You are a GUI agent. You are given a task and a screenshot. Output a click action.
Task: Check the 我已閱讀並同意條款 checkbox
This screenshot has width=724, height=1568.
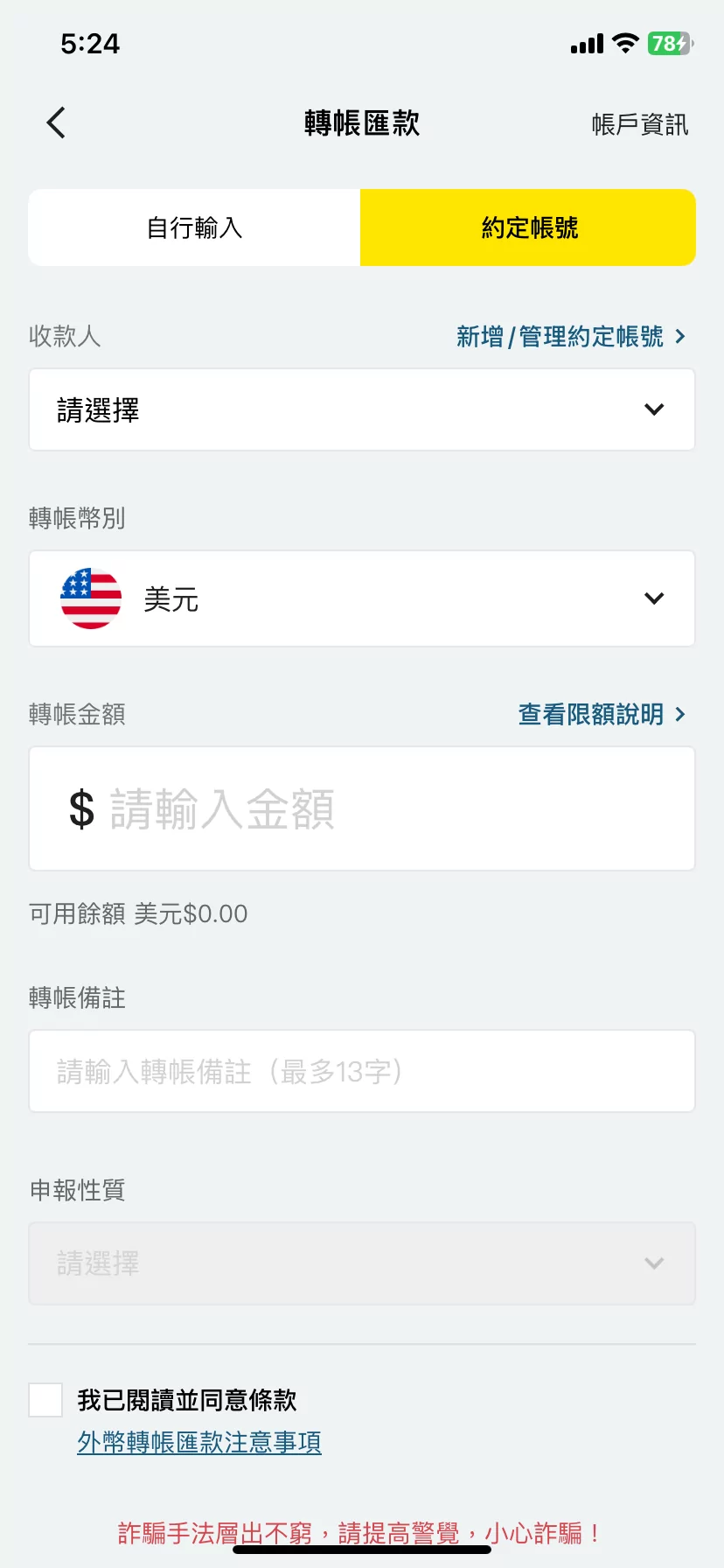coord(45,1400)
